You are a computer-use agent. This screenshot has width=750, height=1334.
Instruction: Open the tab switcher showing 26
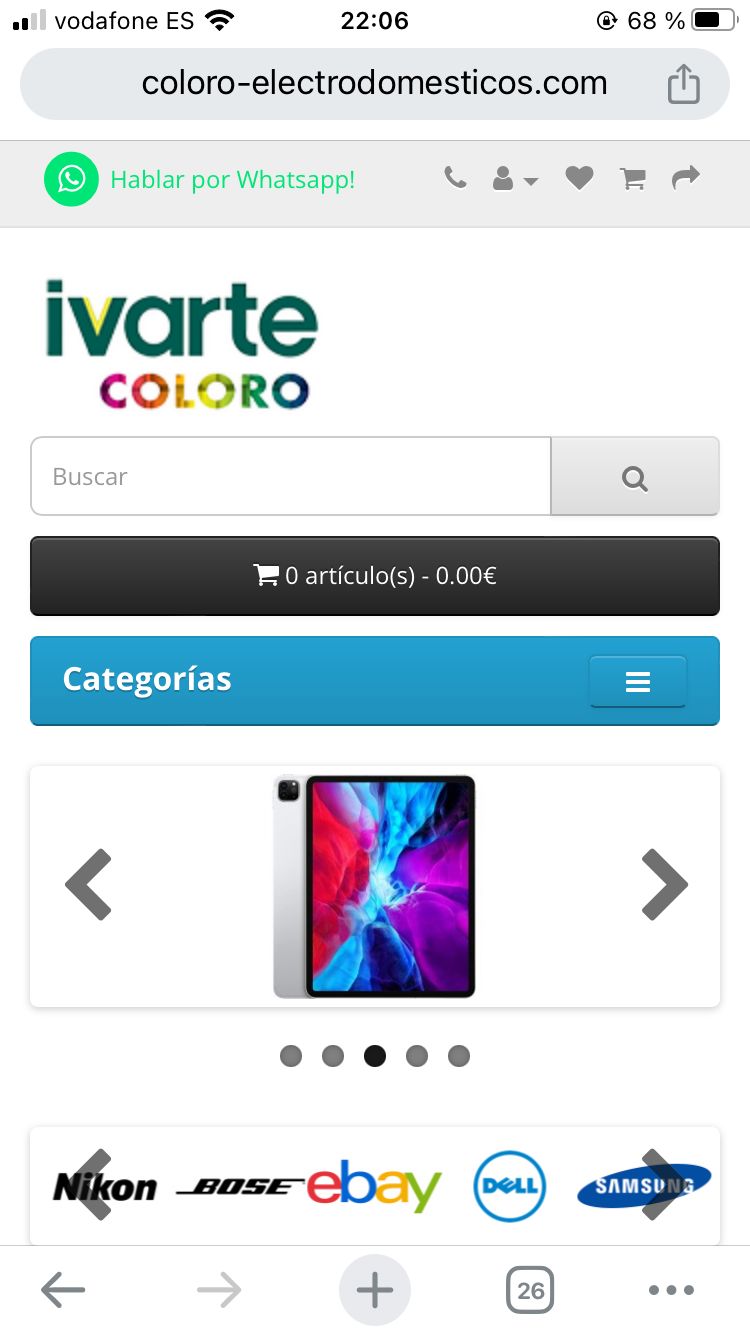[x=530, y=1290]
